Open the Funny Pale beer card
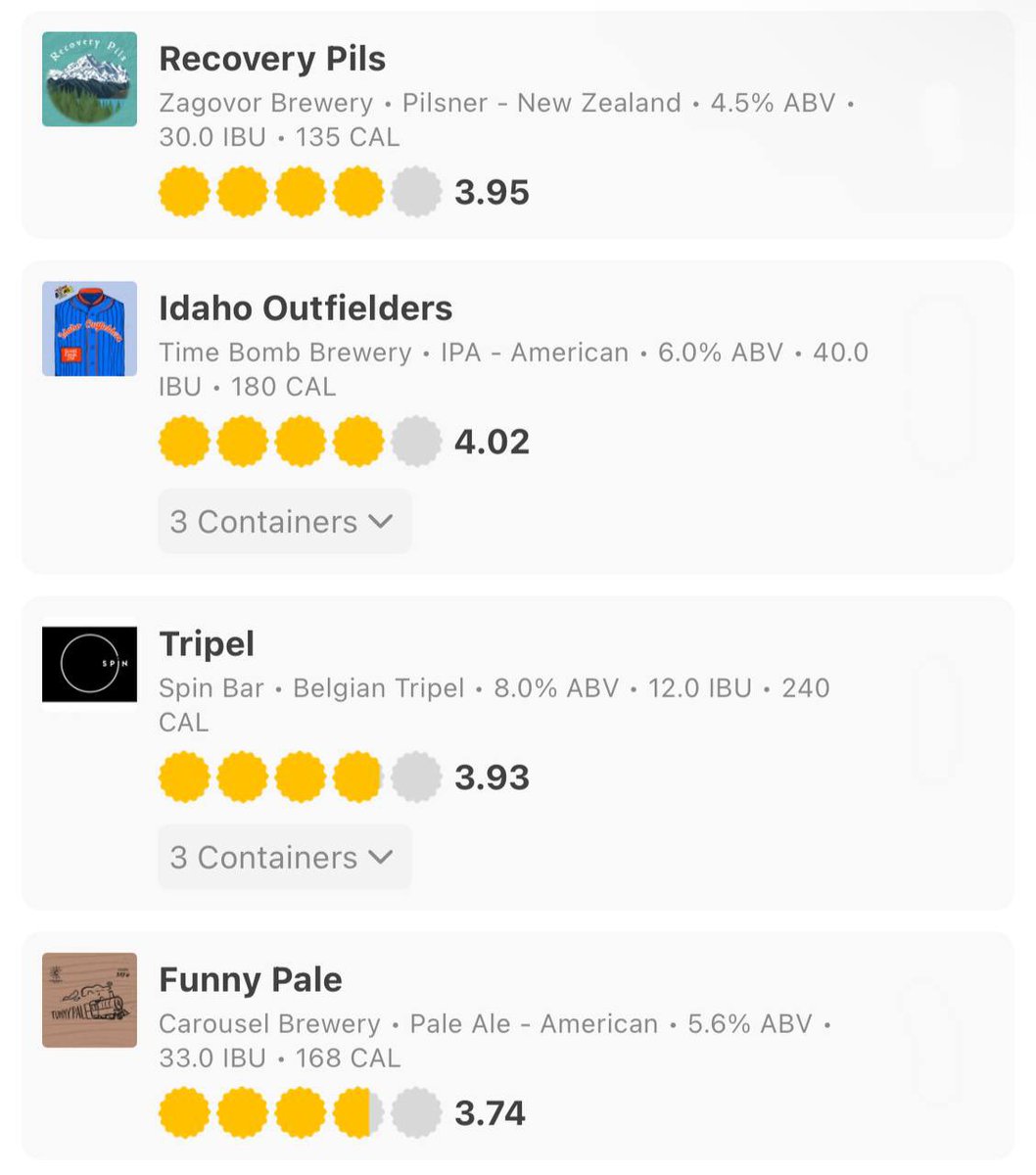This screenshot has height=1175, width=1036. click(x=251, y=981)
